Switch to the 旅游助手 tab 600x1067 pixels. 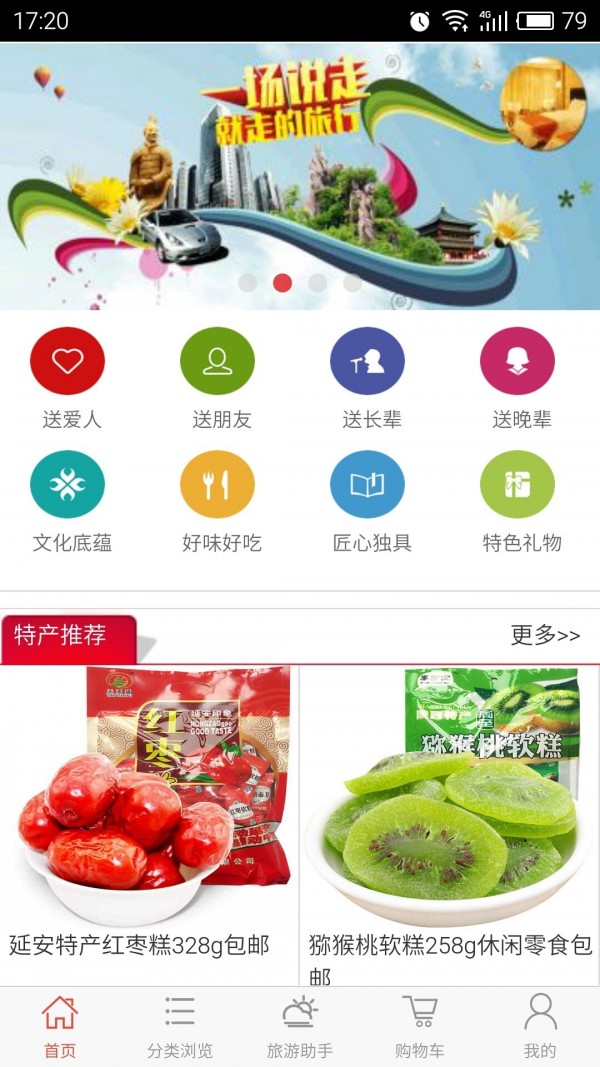(x=300, y=1026)
